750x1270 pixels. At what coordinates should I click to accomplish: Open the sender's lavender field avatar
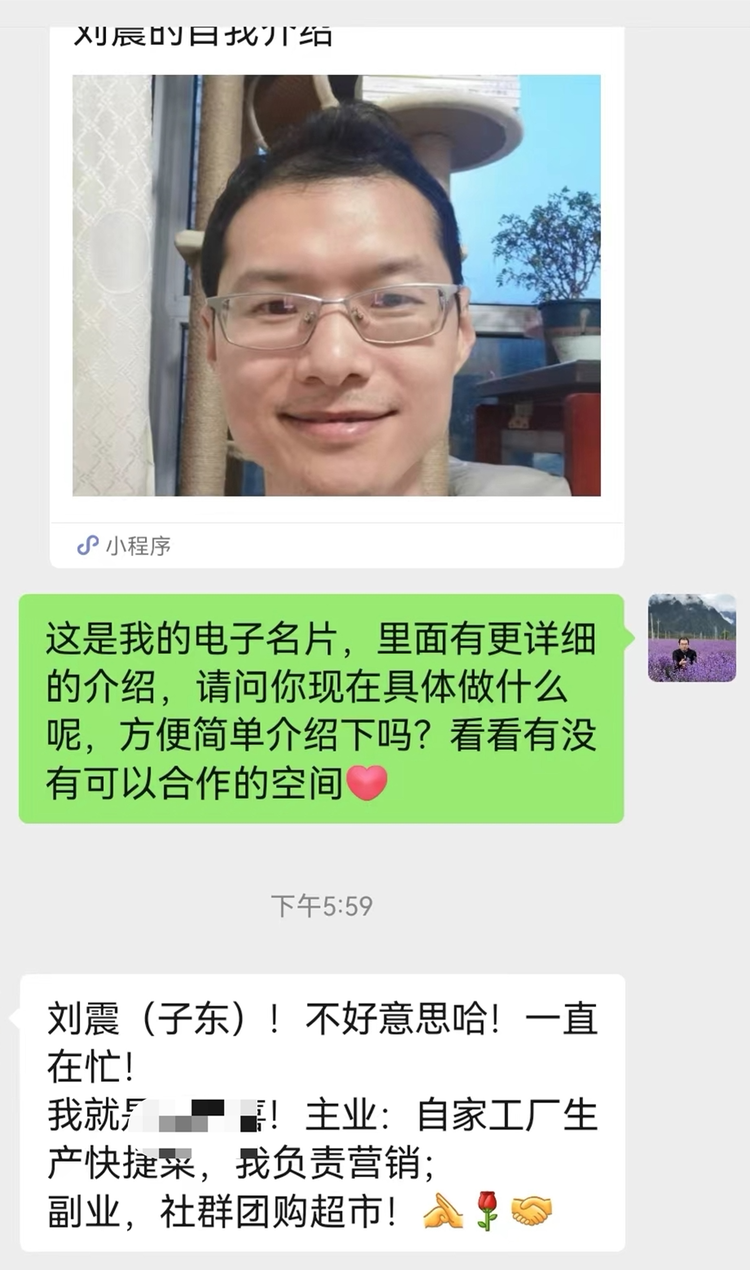[x=691, y=638]
